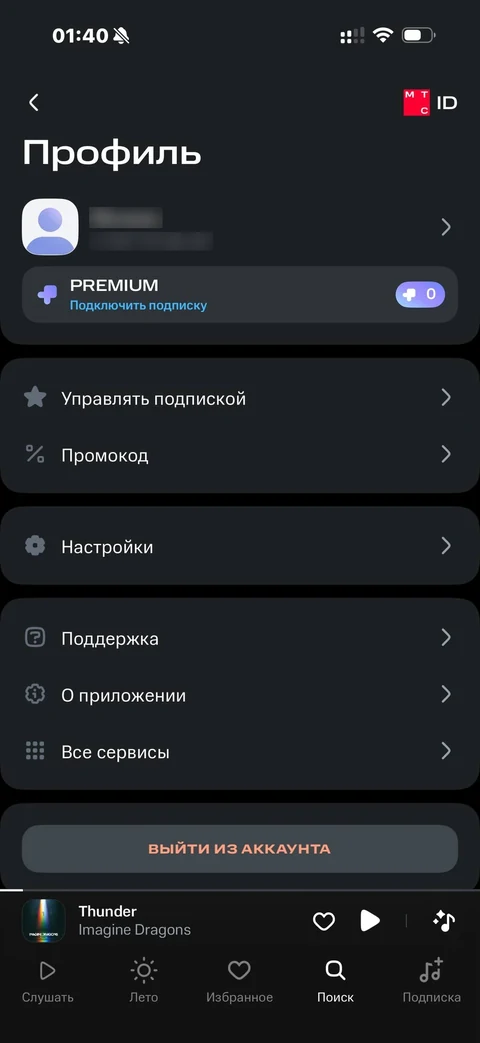Open the Поддержка row

[x=240, y=638]
